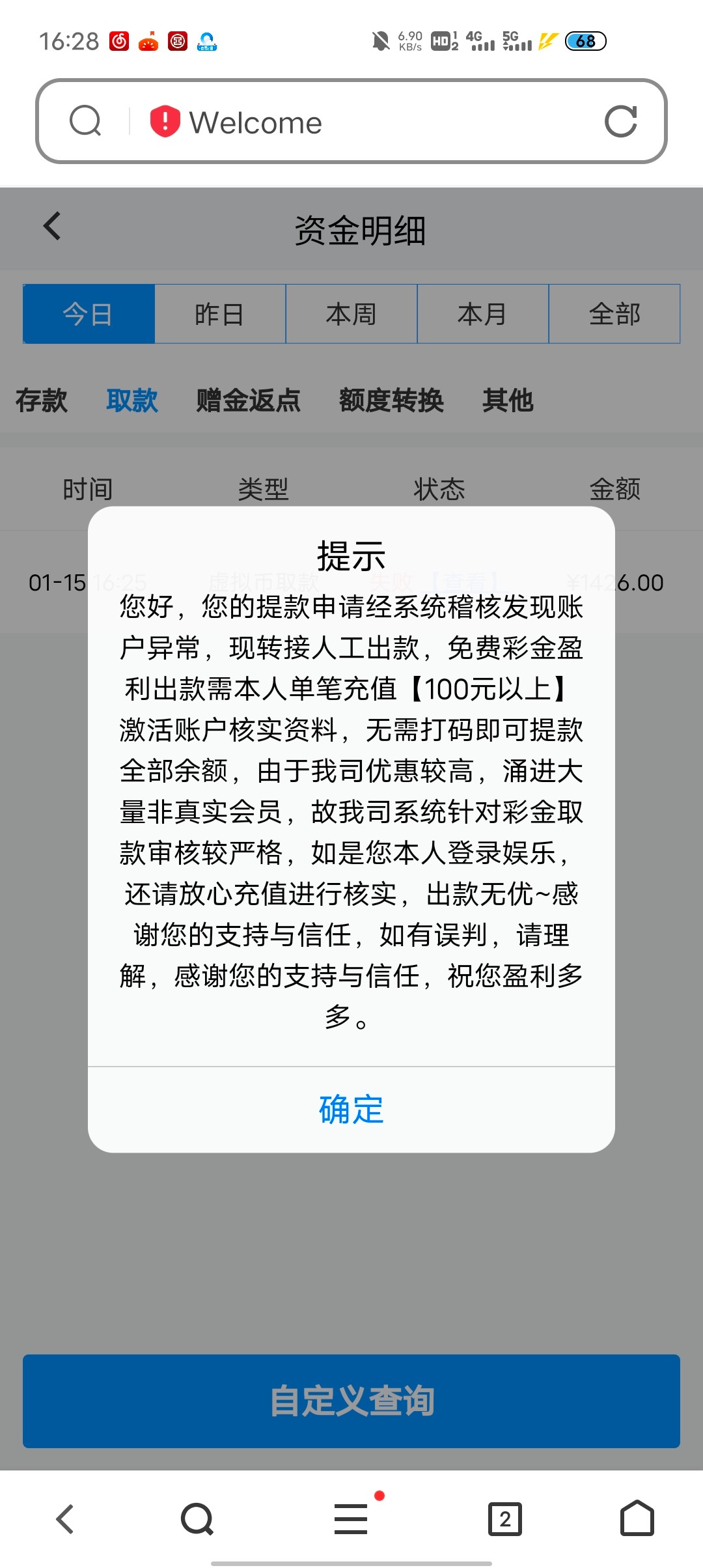703x1568 pixels.
Task: Open browser search from bottom bar
Action: click(197, 1519)
